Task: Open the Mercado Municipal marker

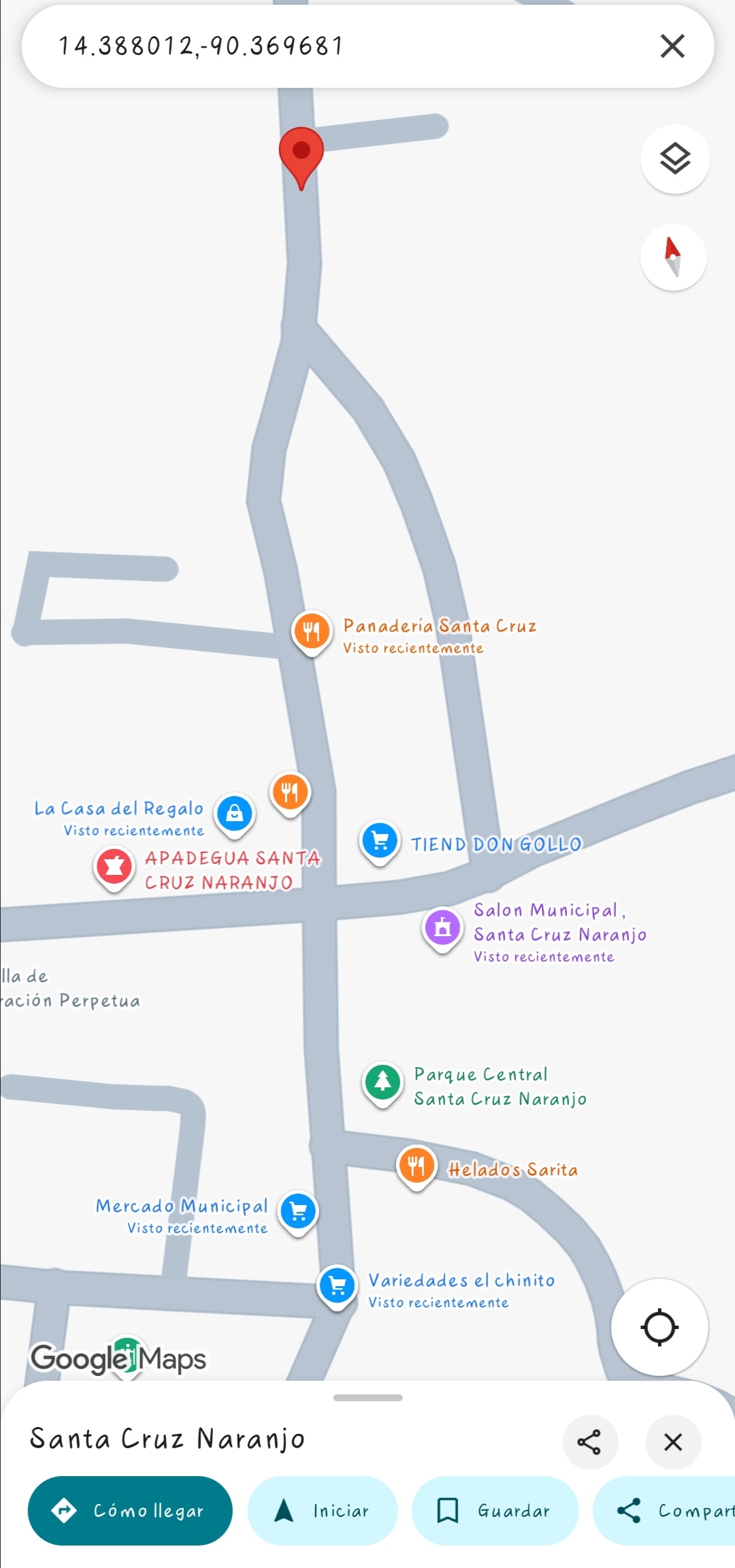Action: [298, 1211]
